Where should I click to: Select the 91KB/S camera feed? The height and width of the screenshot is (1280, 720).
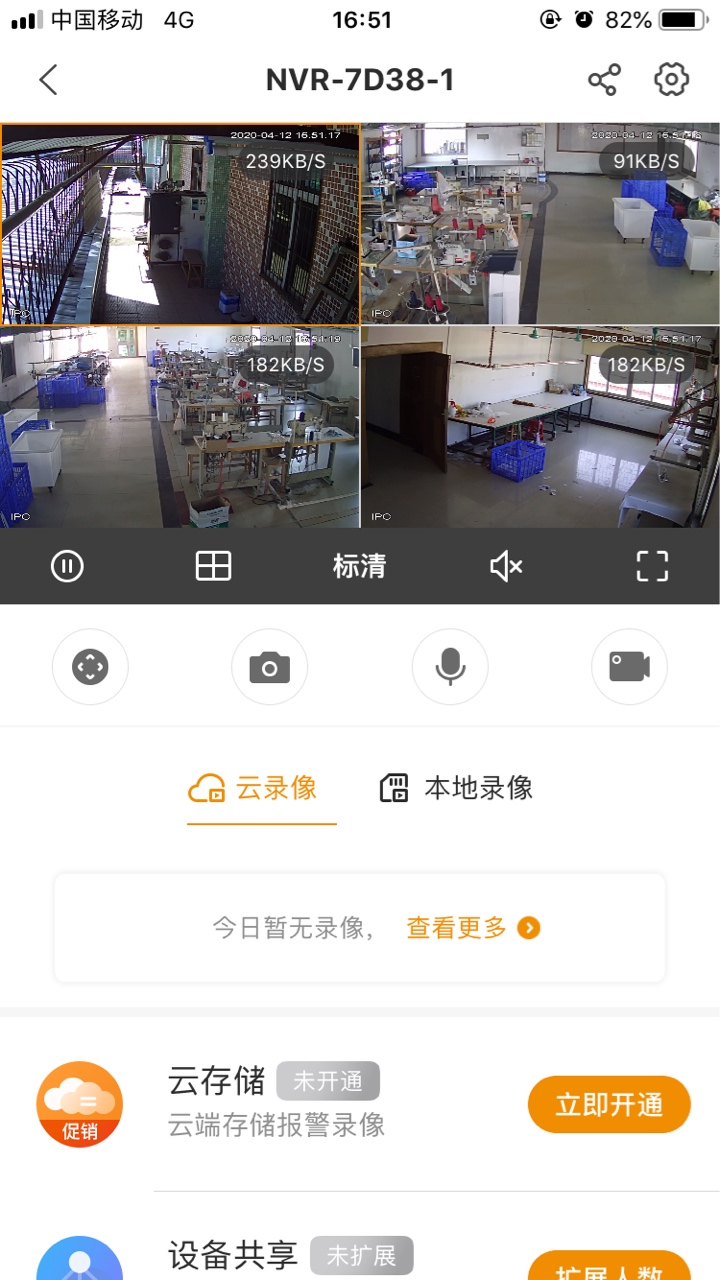click(x=540, y=225)
